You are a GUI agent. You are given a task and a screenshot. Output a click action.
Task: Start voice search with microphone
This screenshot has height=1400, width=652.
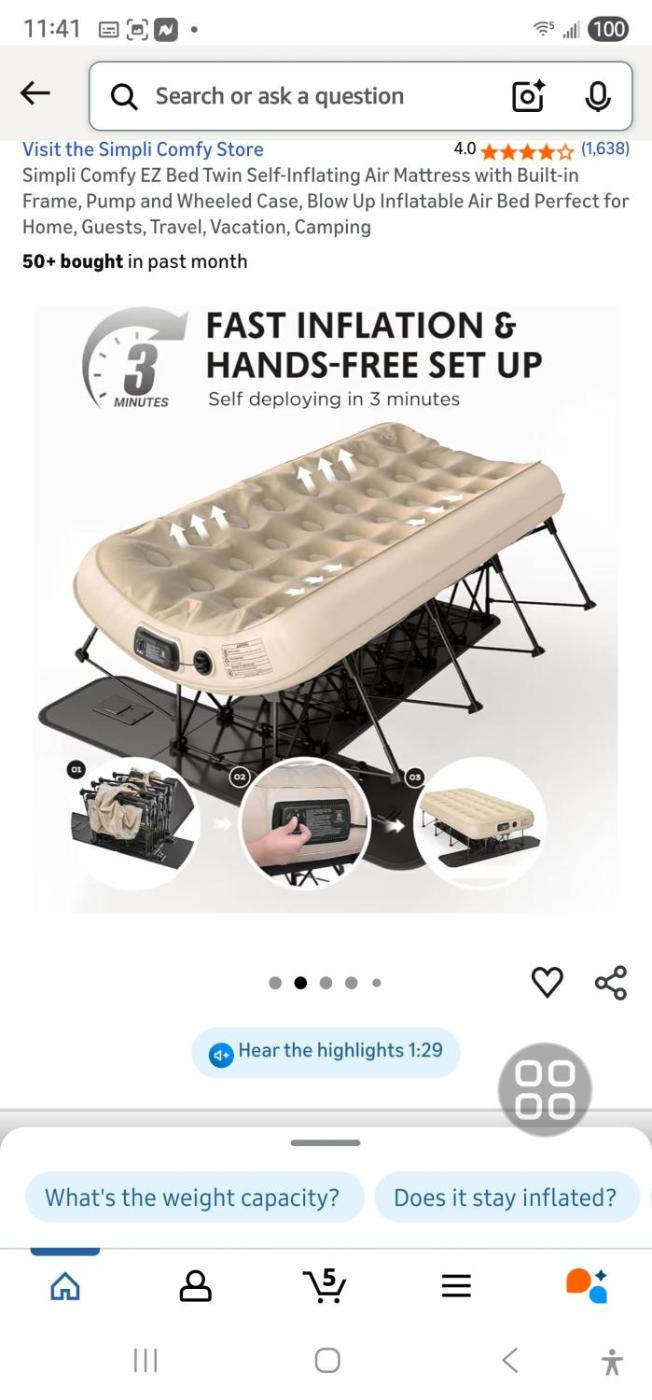tap(597, 96)
